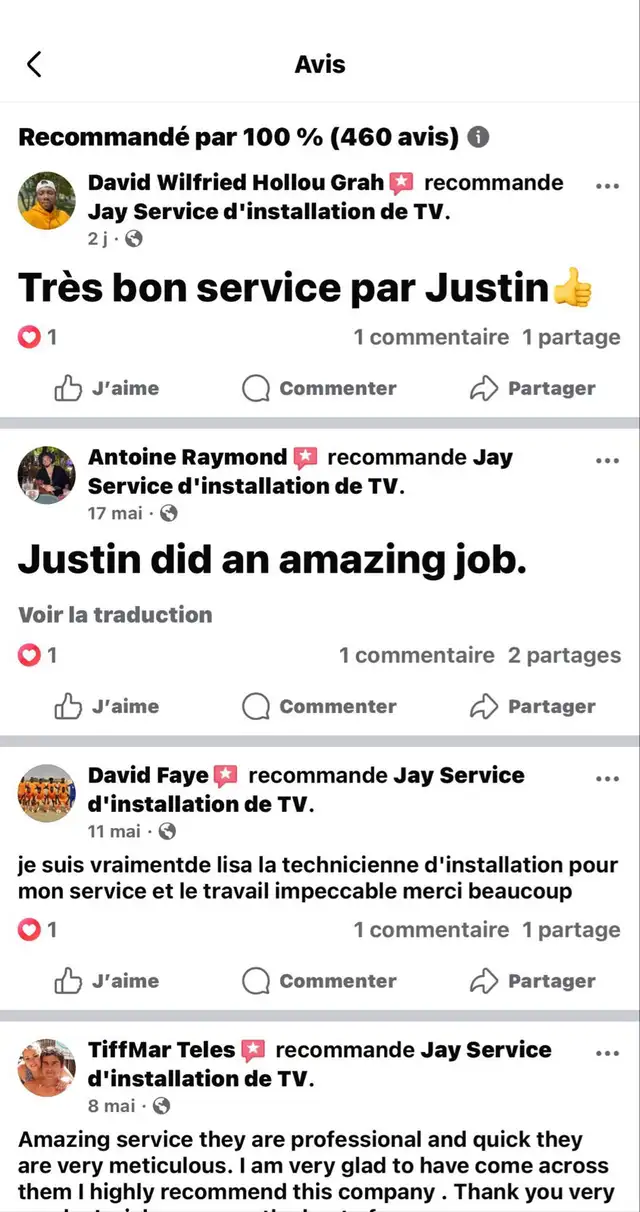View the 2 partages on Antoine's review

(x=564, y=656)
